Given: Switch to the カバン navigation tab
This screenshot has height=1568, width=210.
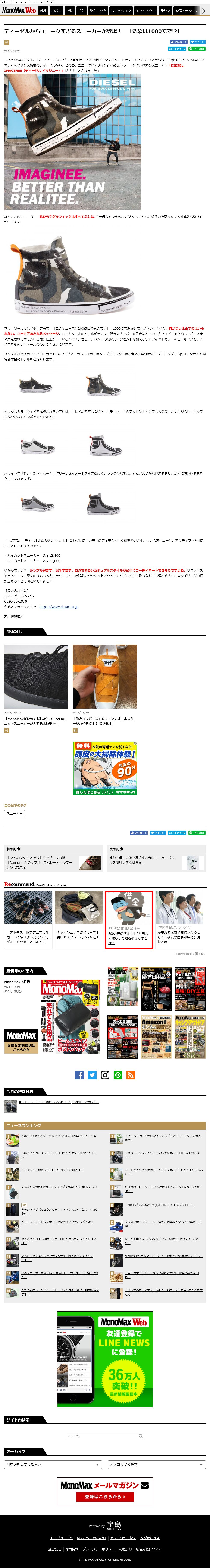Looking at the screenshot, I should point(56,11).
